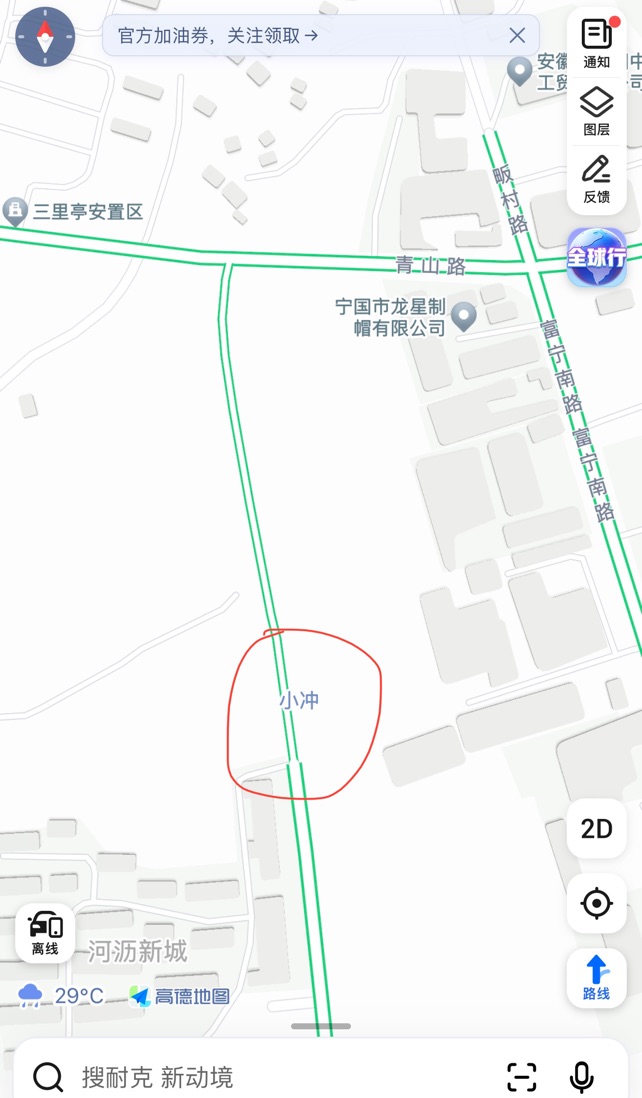The width and height of the screenshot is (642, 1098).
Task: Tap the compass icon to reset orientation
Action: click(46, 36)
